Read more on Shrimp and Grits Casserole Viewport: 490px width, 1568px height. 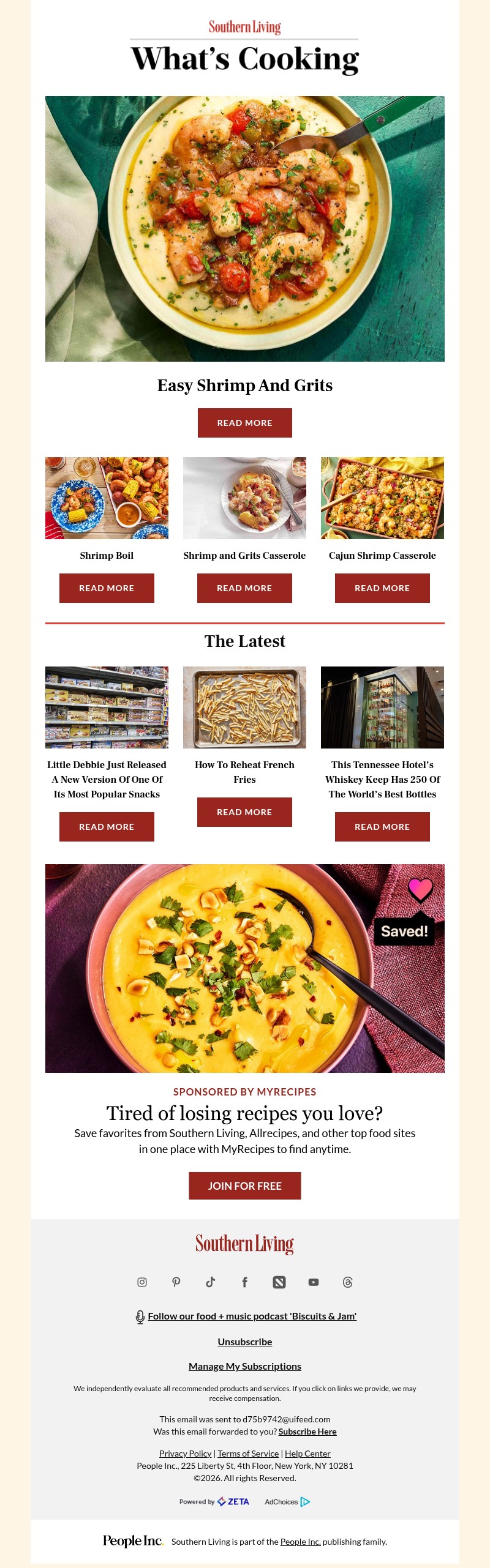click(x=244, y=588)
